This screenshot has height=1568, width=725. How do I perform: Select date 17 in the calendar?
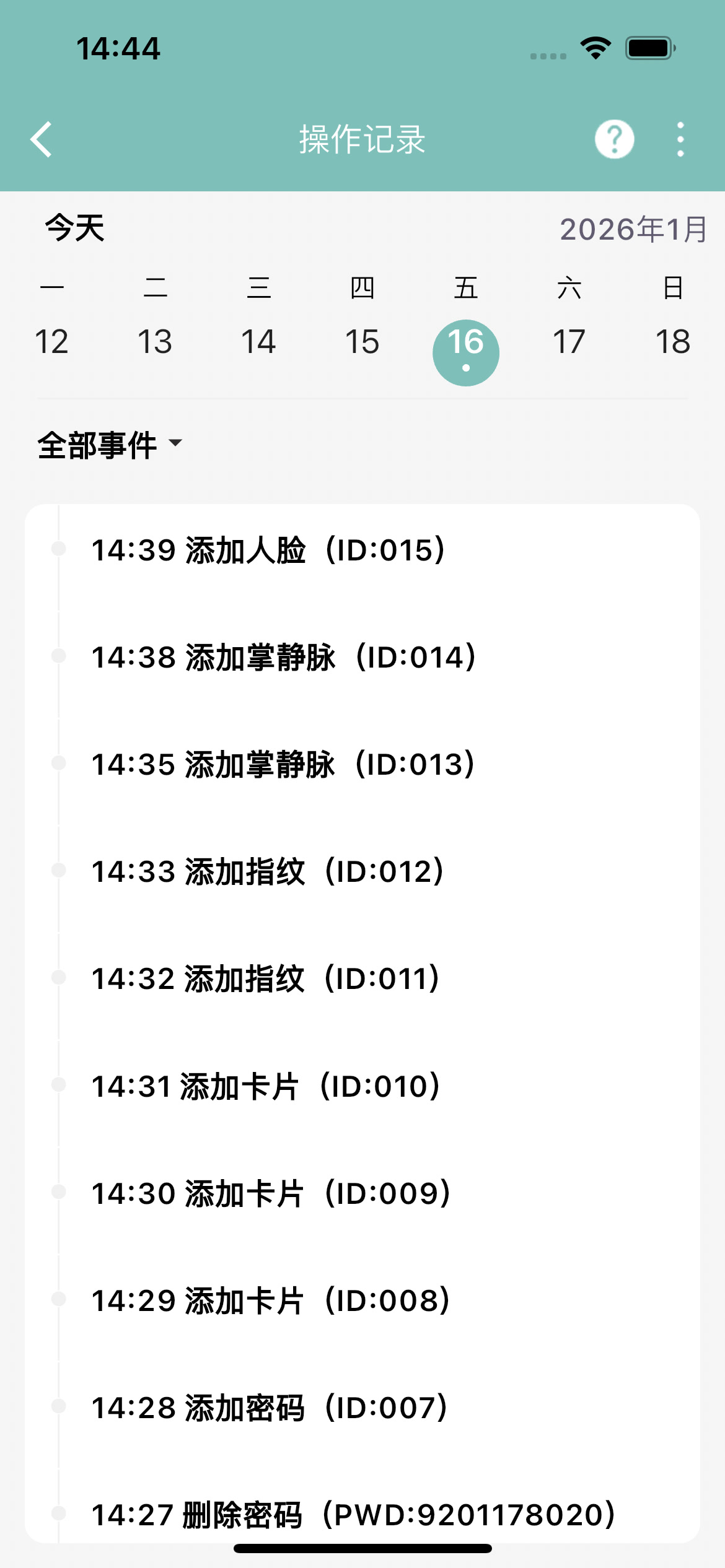click(569, 341)
